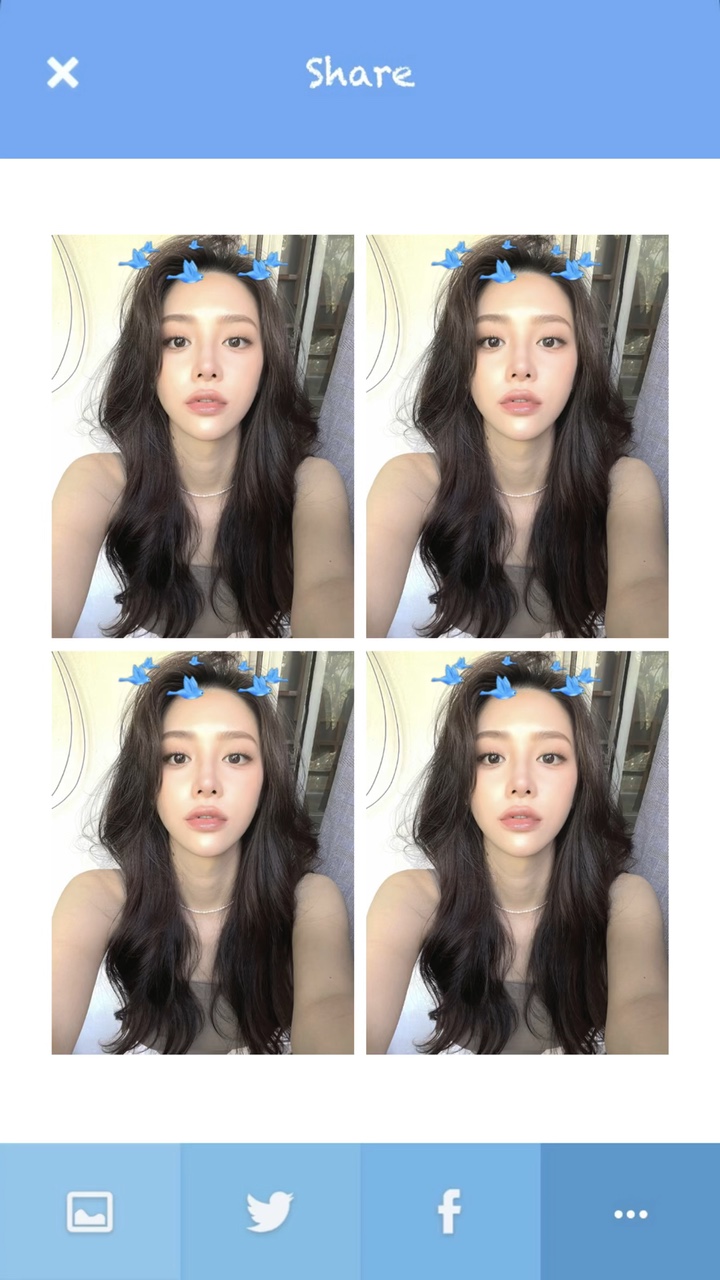Save the collage to the gallery

pos(90,1212)
